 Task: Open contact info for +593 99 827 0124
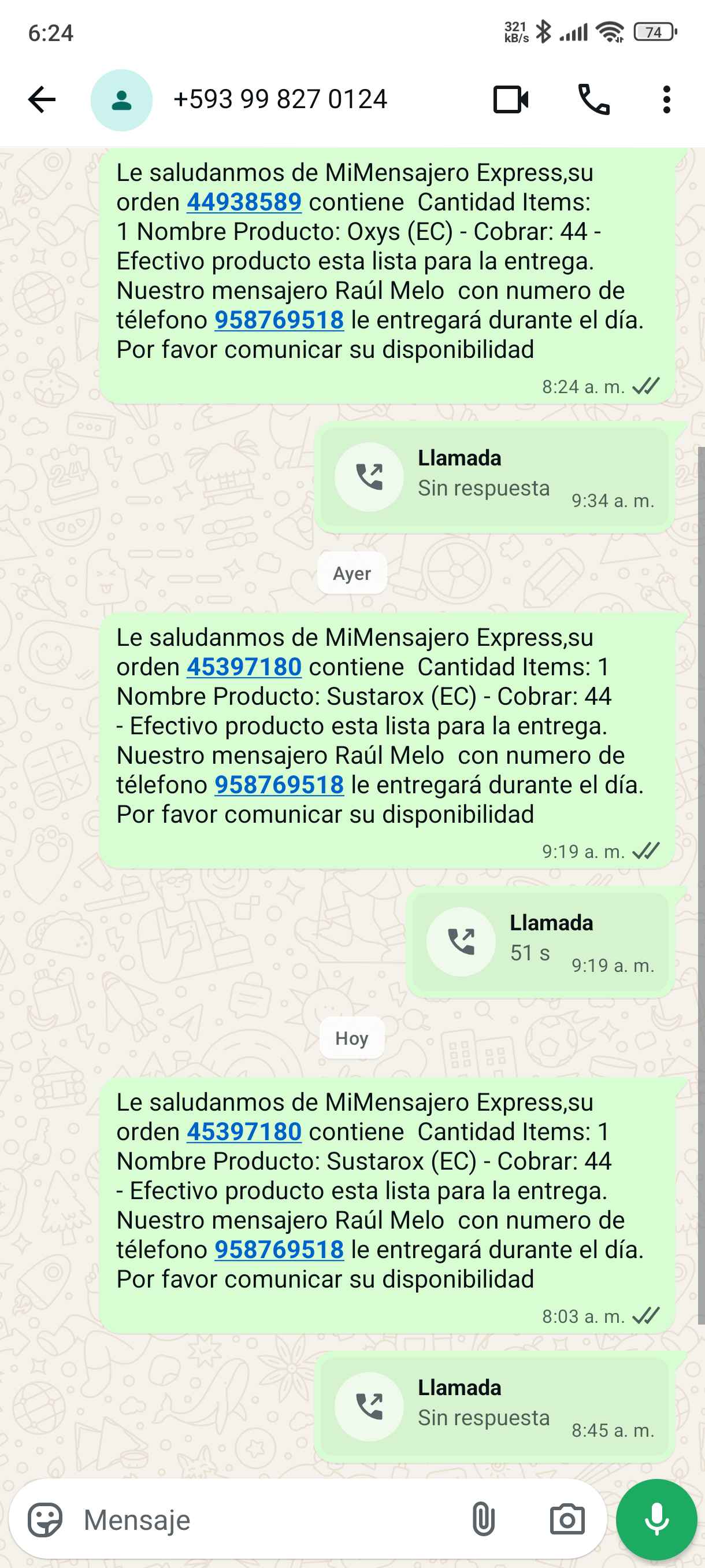point(280,100)
